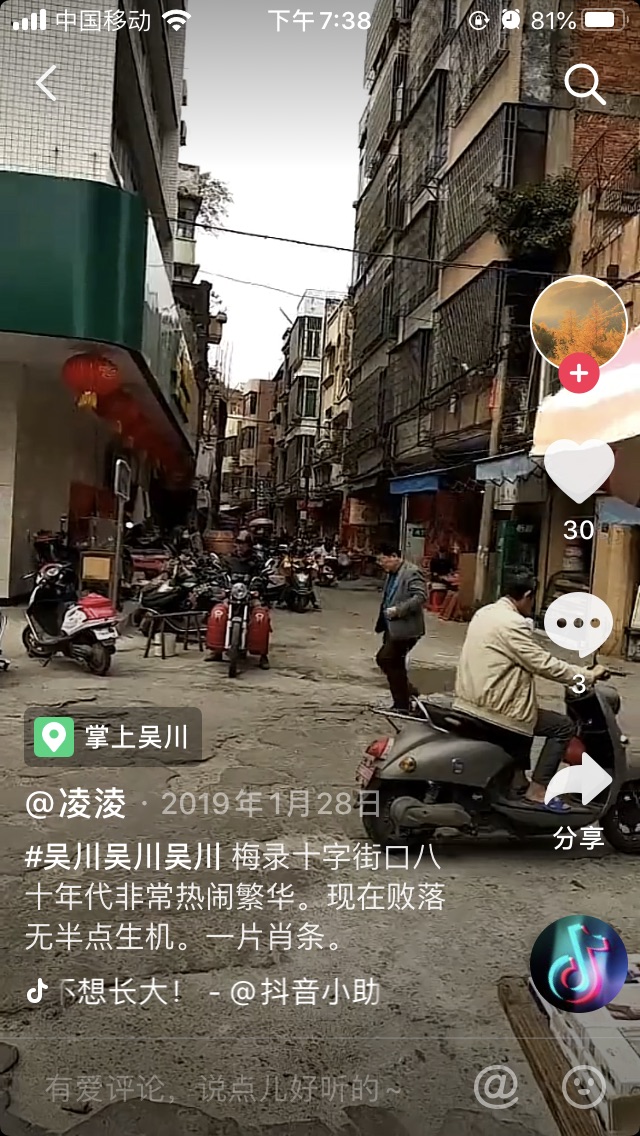
Task: Tap the spinning music disc
Action: [x=579, y=964]
